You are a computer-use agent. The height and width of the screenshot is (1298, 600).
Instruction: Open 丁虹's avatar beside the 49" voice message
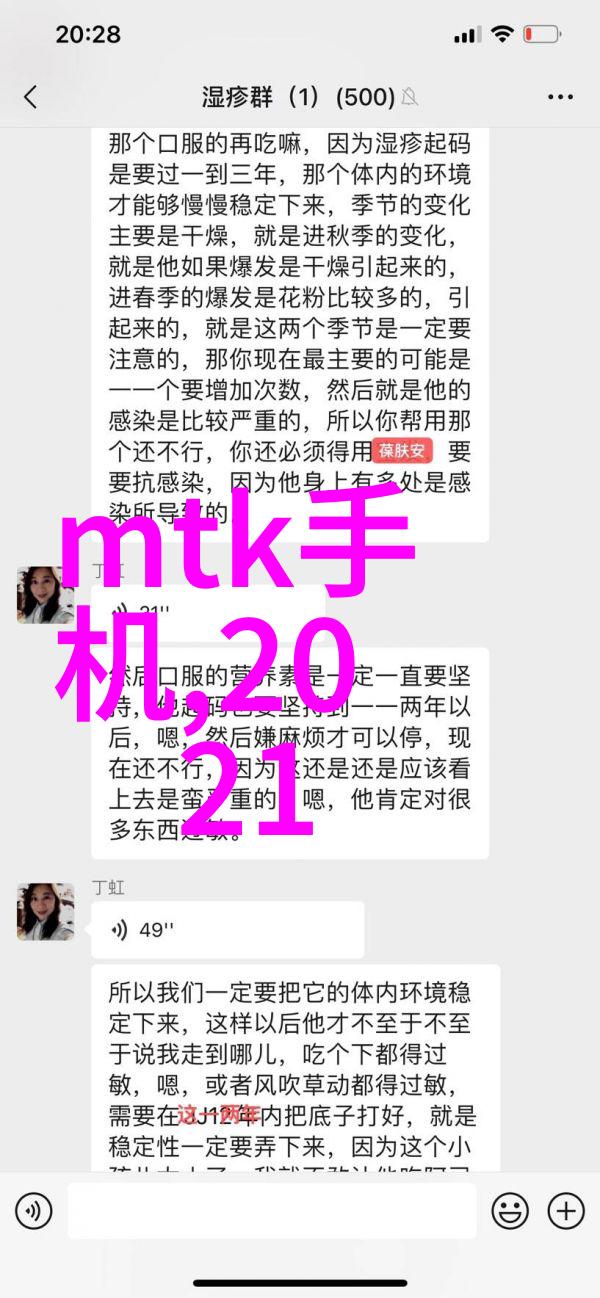[46, 911]
